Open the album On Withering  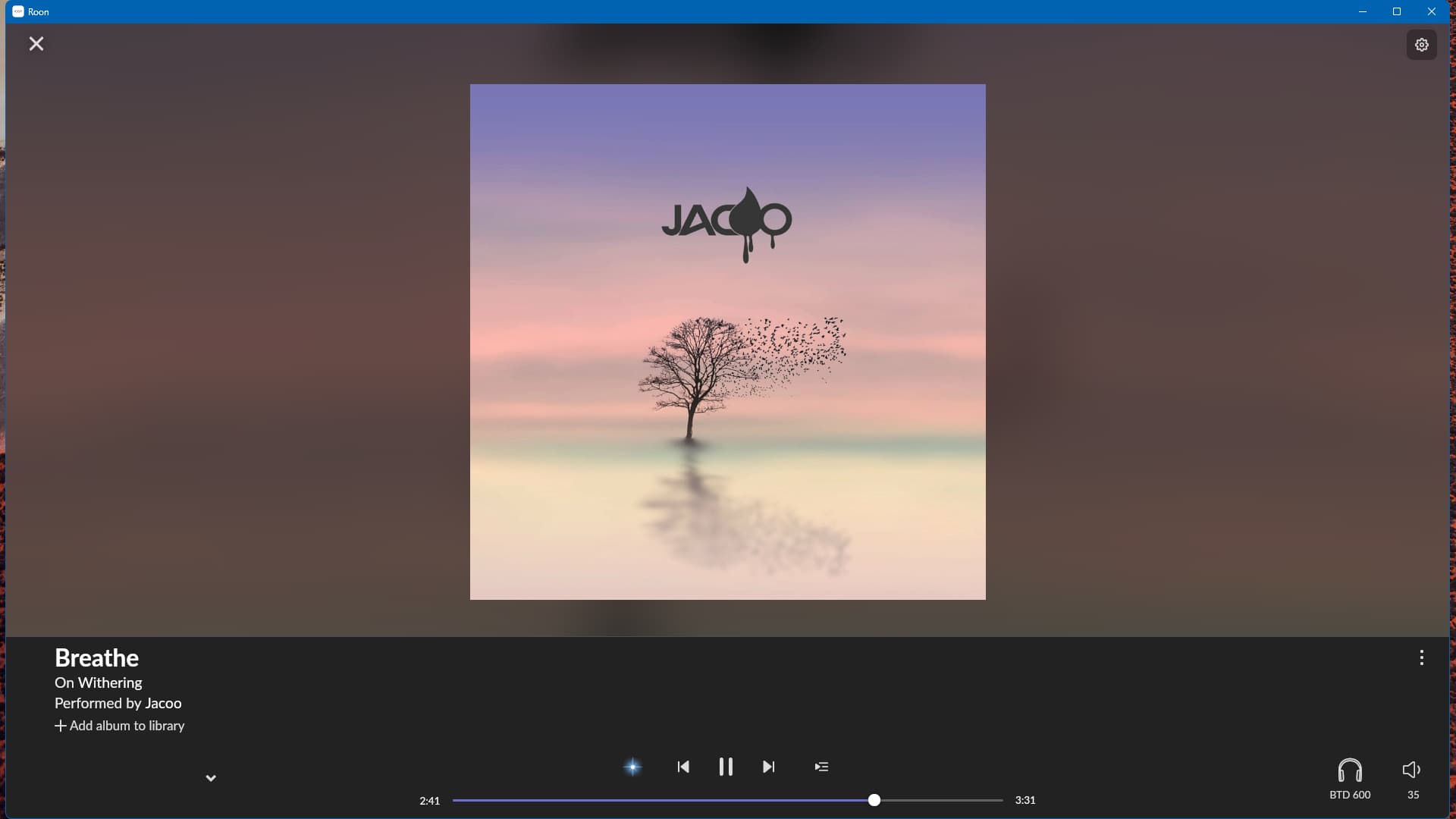[110, 682]
